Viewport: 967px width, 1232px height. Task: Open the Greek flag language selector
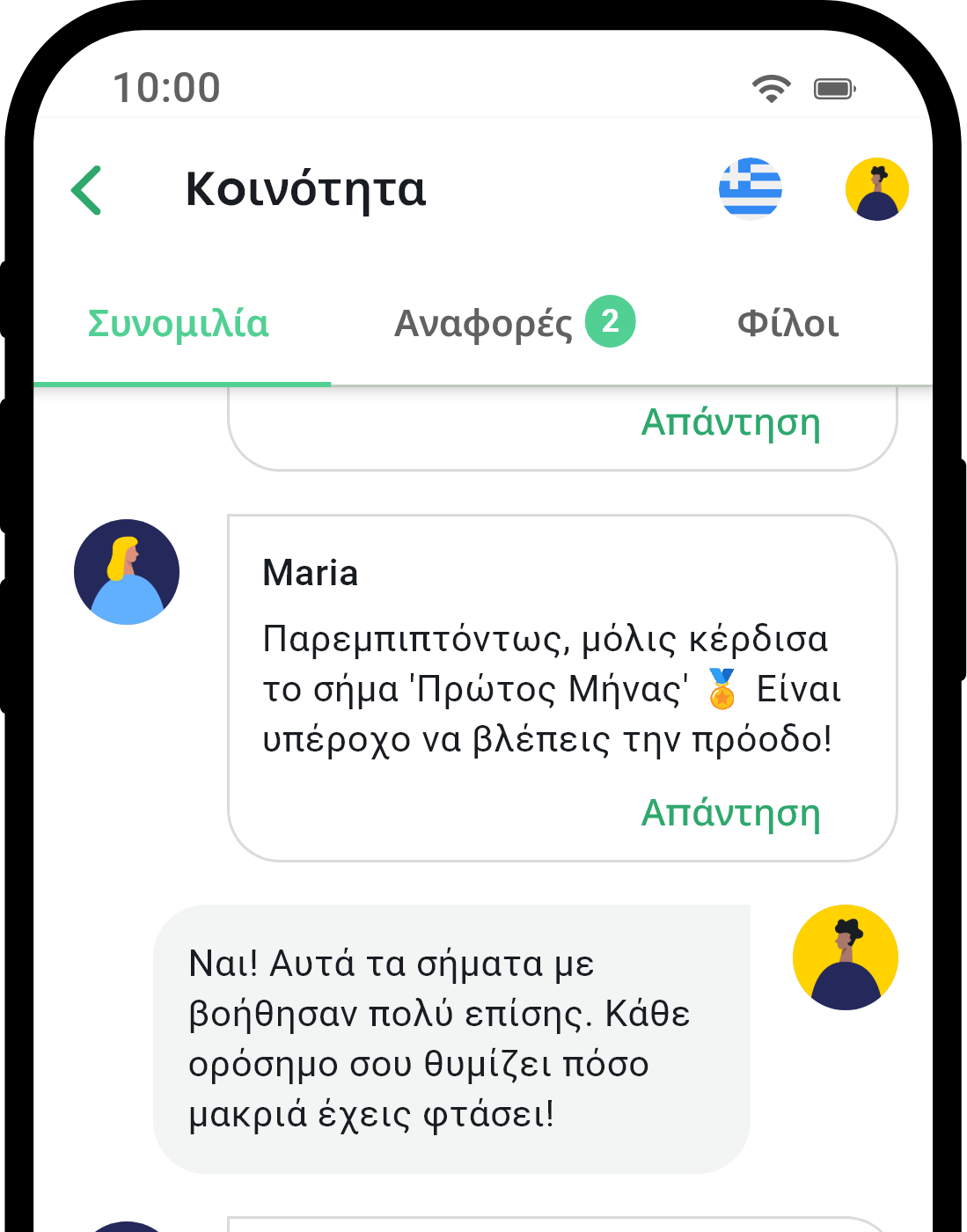[x=750, y=188]
